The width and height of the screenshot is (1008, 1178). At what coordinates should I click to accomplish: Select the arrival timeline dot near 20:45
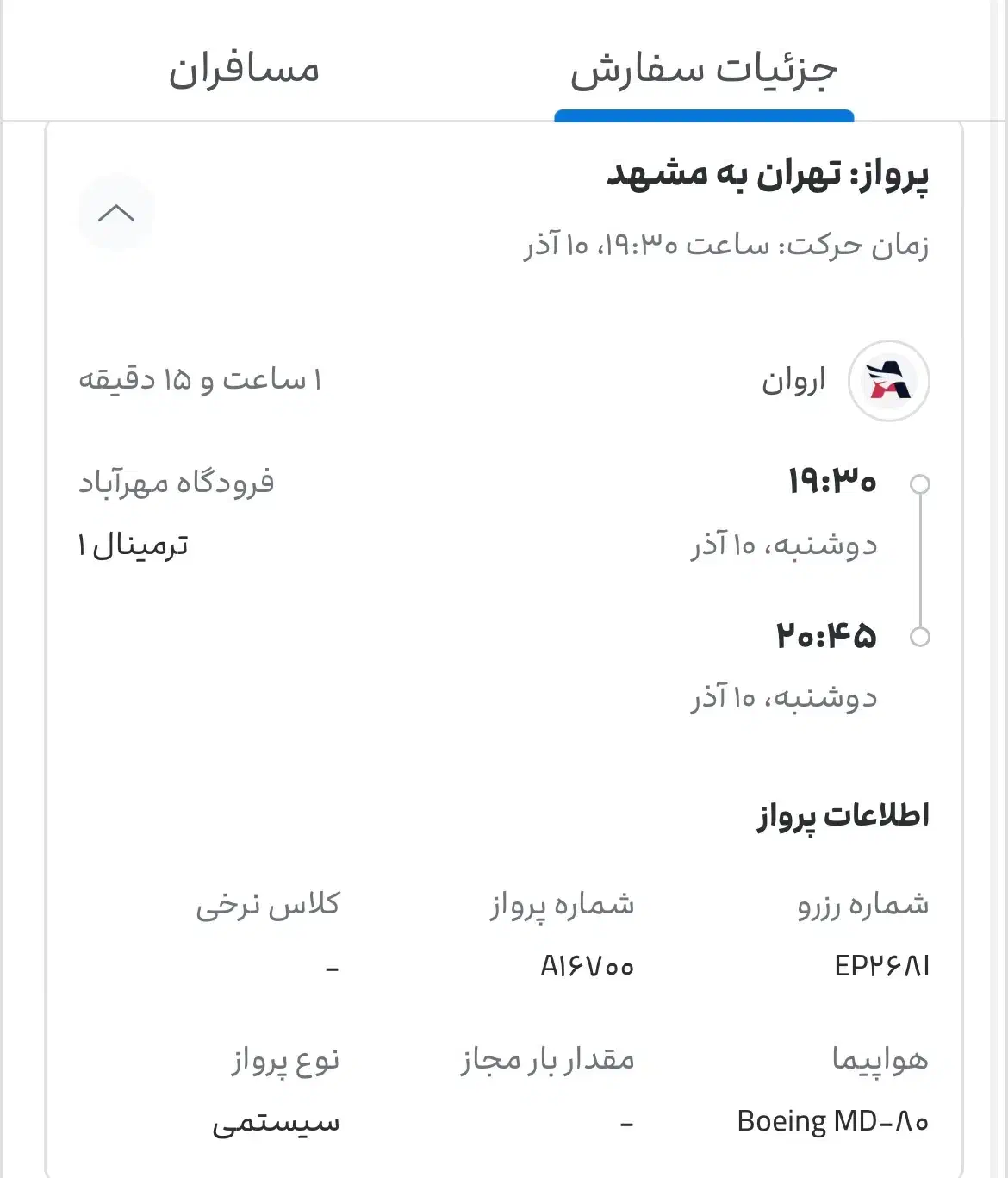pyautogui.click(x=921, y=639)
